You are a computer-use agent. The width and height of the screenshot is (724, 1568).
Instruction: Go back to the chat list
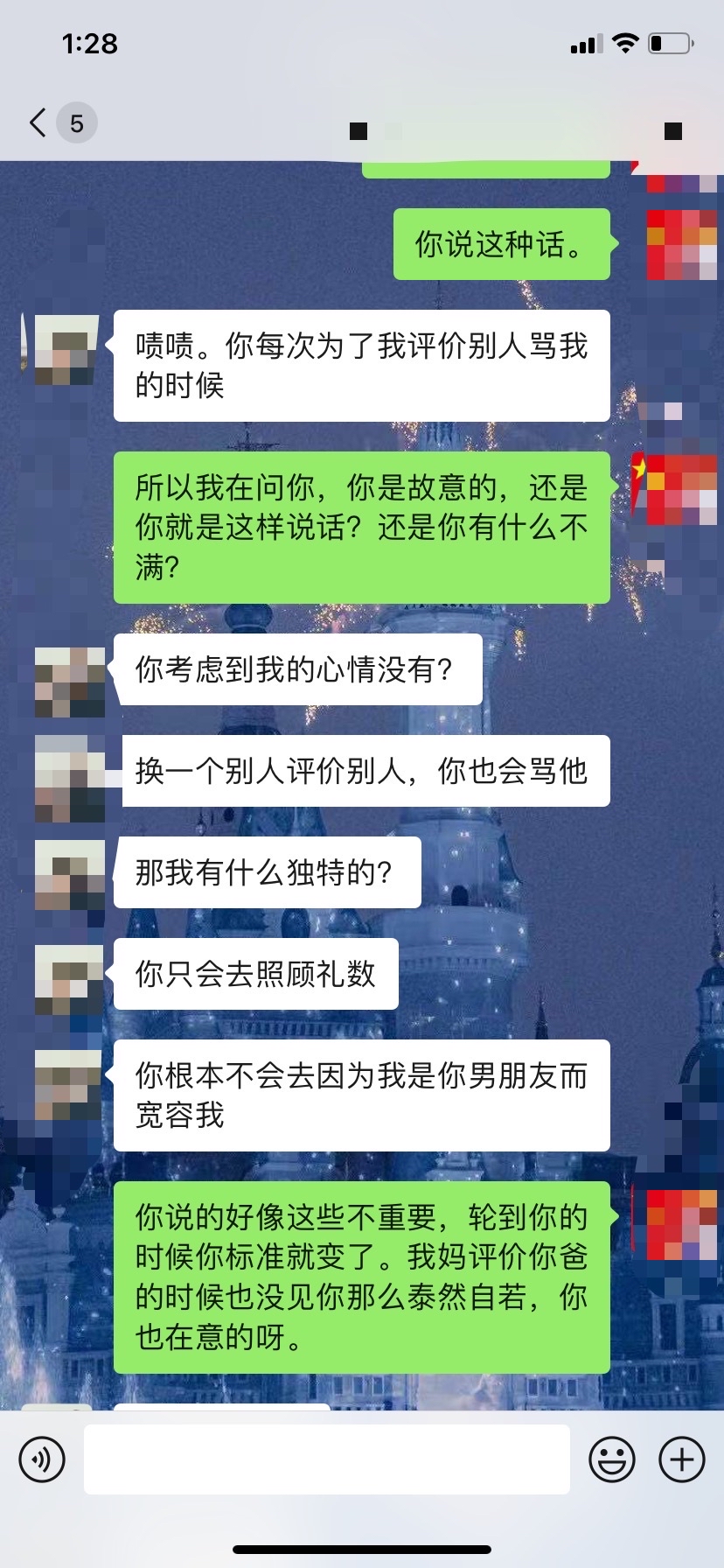tap(38, 122)
